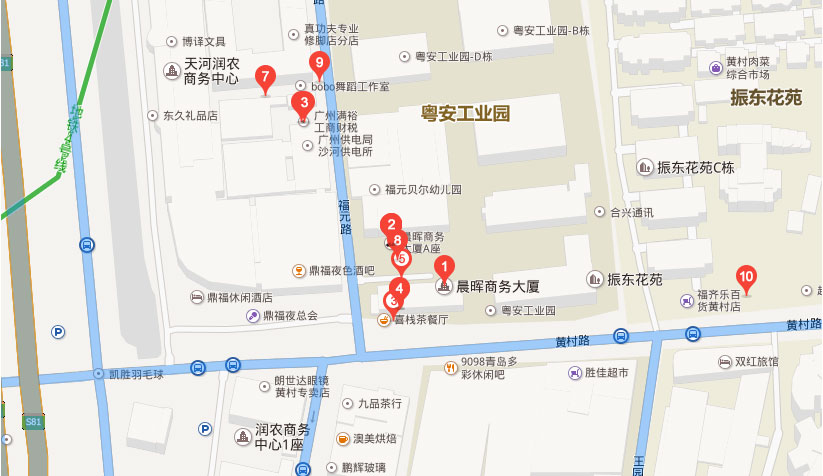The image size is (823, 476).
Task: Select marker 10 near 福齐乐百货
Action: (745, 275)
